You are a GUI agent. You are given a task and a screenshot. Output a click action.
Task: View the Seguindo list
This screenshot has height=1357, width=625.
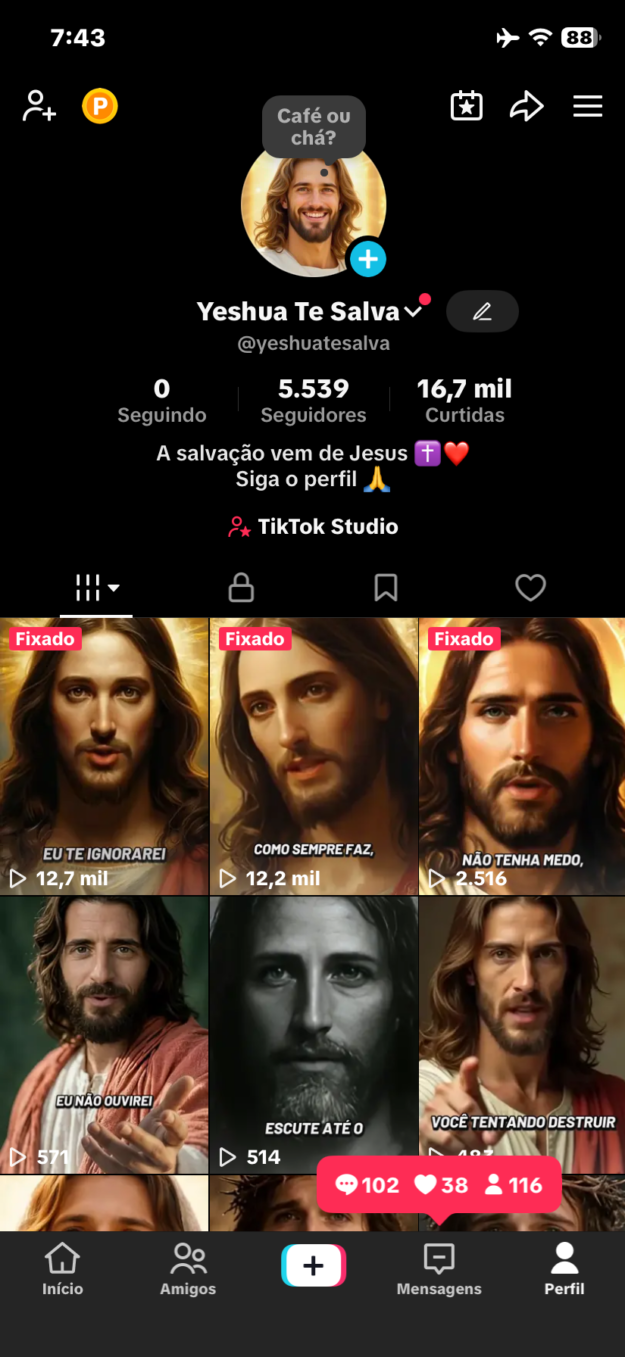point(162,400)
